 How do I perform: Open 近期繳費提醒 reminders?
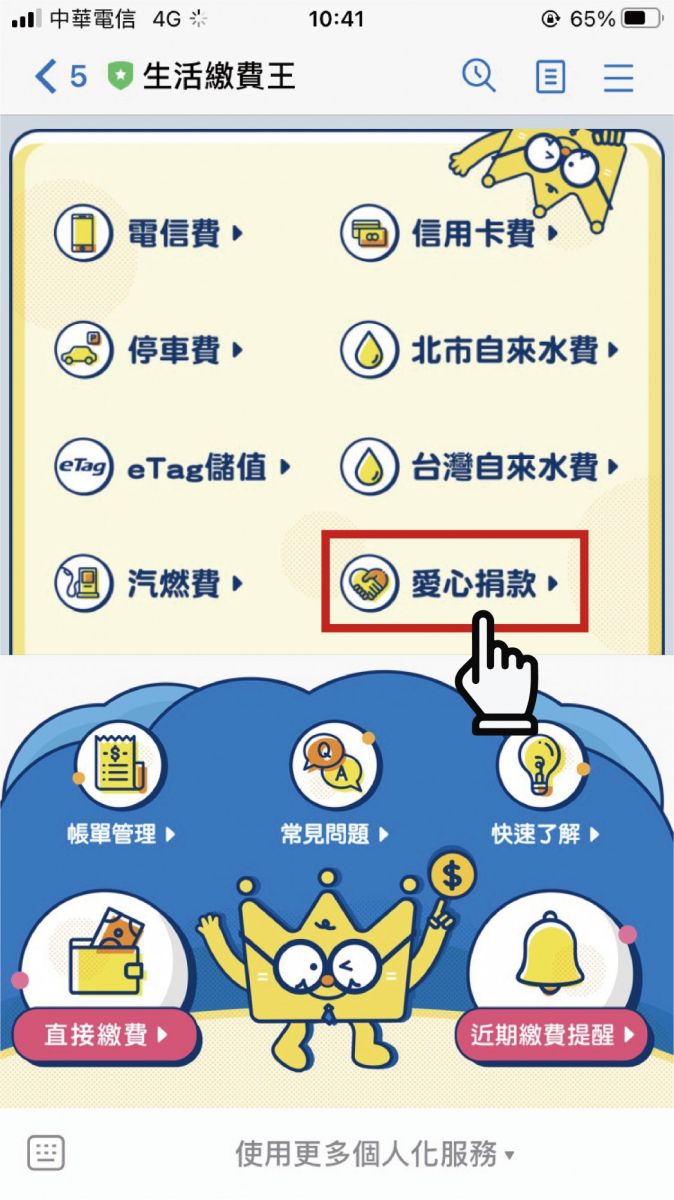[x=551, y=1035]
